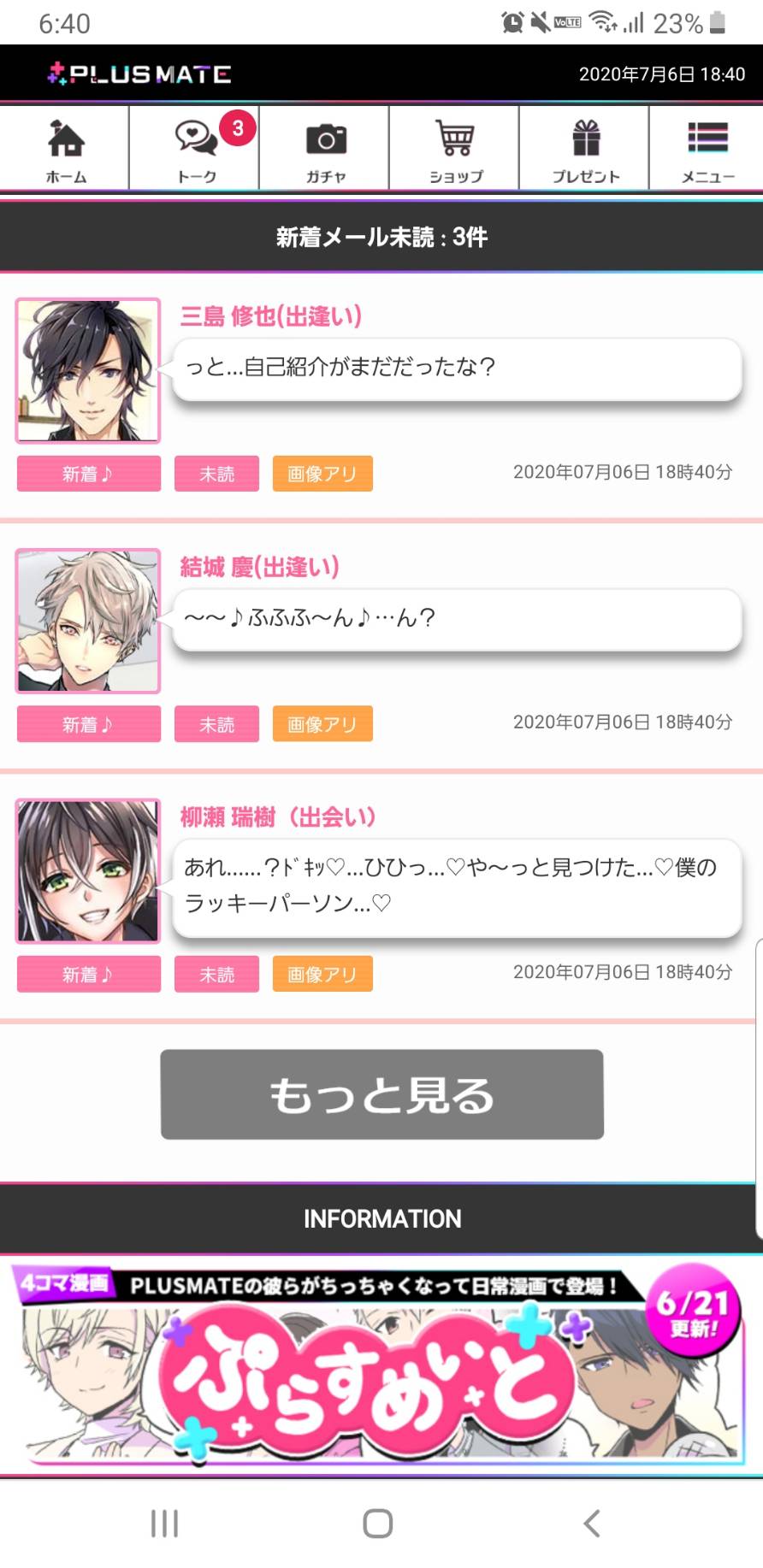Switch to the ガチャ tab
The height and width of the screenshot is (1568, 763).
[x=325, y=150]
